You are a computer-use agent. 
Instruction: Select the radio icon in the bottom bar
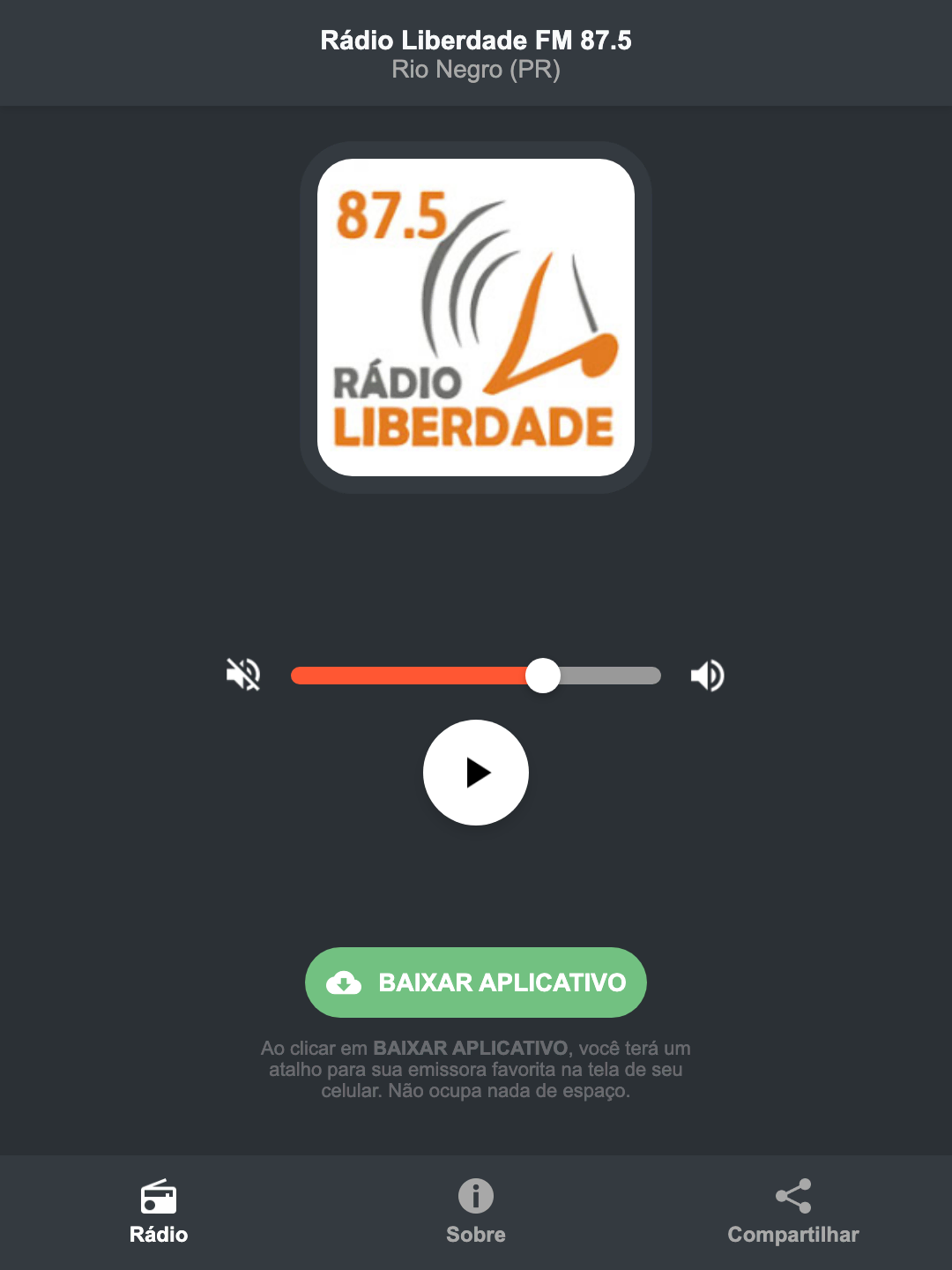pyautogui.click(x=159, y=1198)
